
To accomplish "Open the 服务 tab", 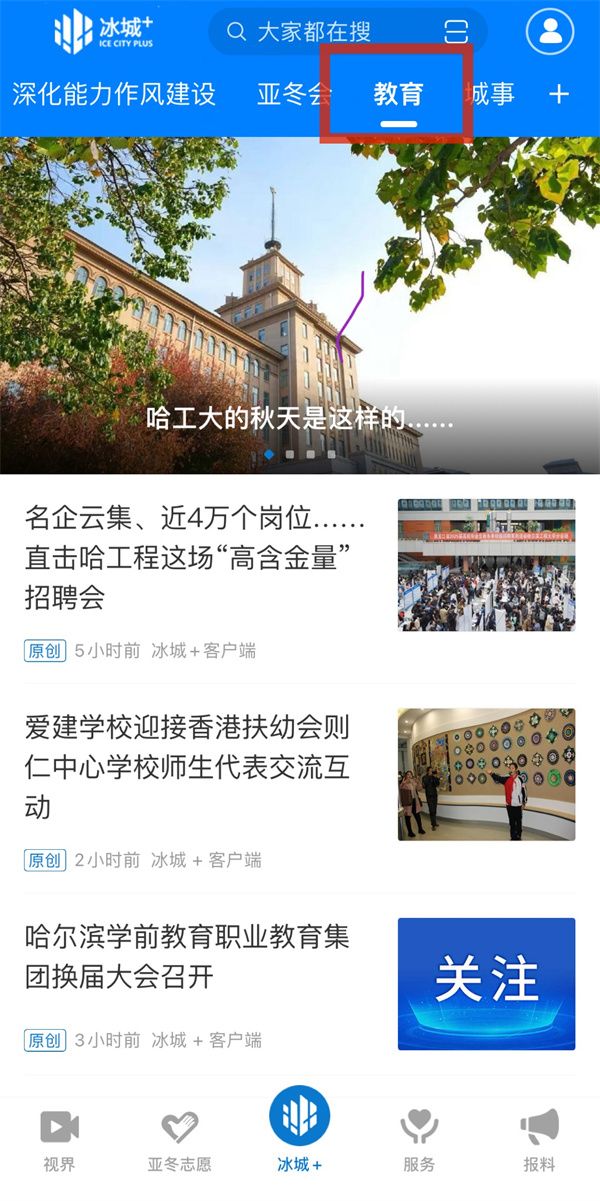I will (x=419, y=1140).
